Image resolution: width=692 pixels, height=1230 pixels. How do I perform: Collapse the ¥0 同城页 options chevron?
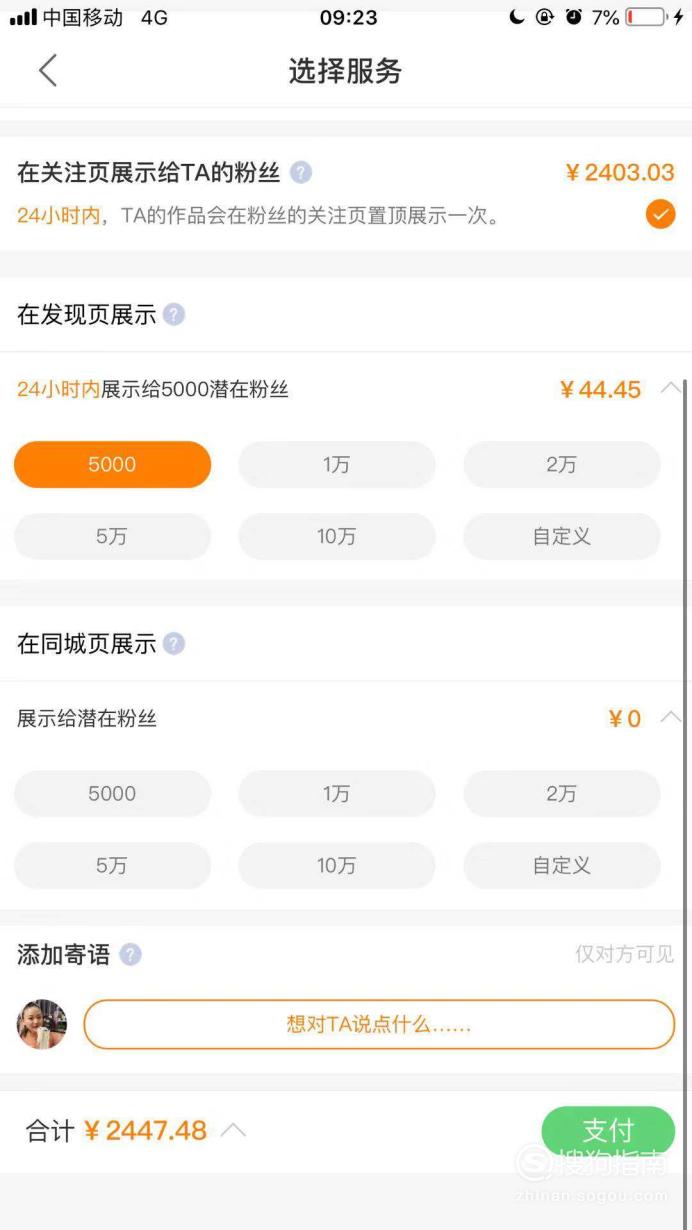point(672,717)
